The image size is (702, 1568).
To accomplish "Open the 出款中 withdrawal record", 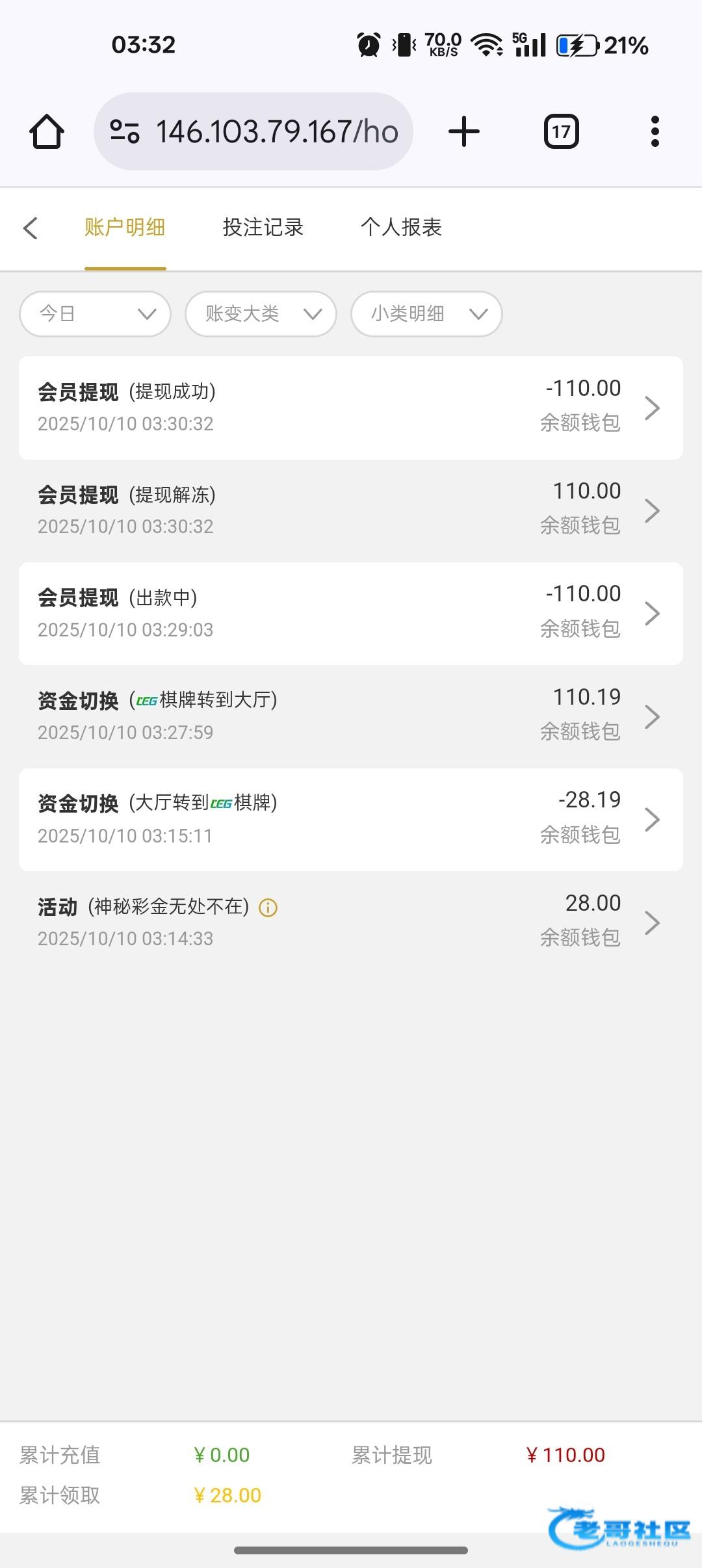I will click(x=351, y=613).
